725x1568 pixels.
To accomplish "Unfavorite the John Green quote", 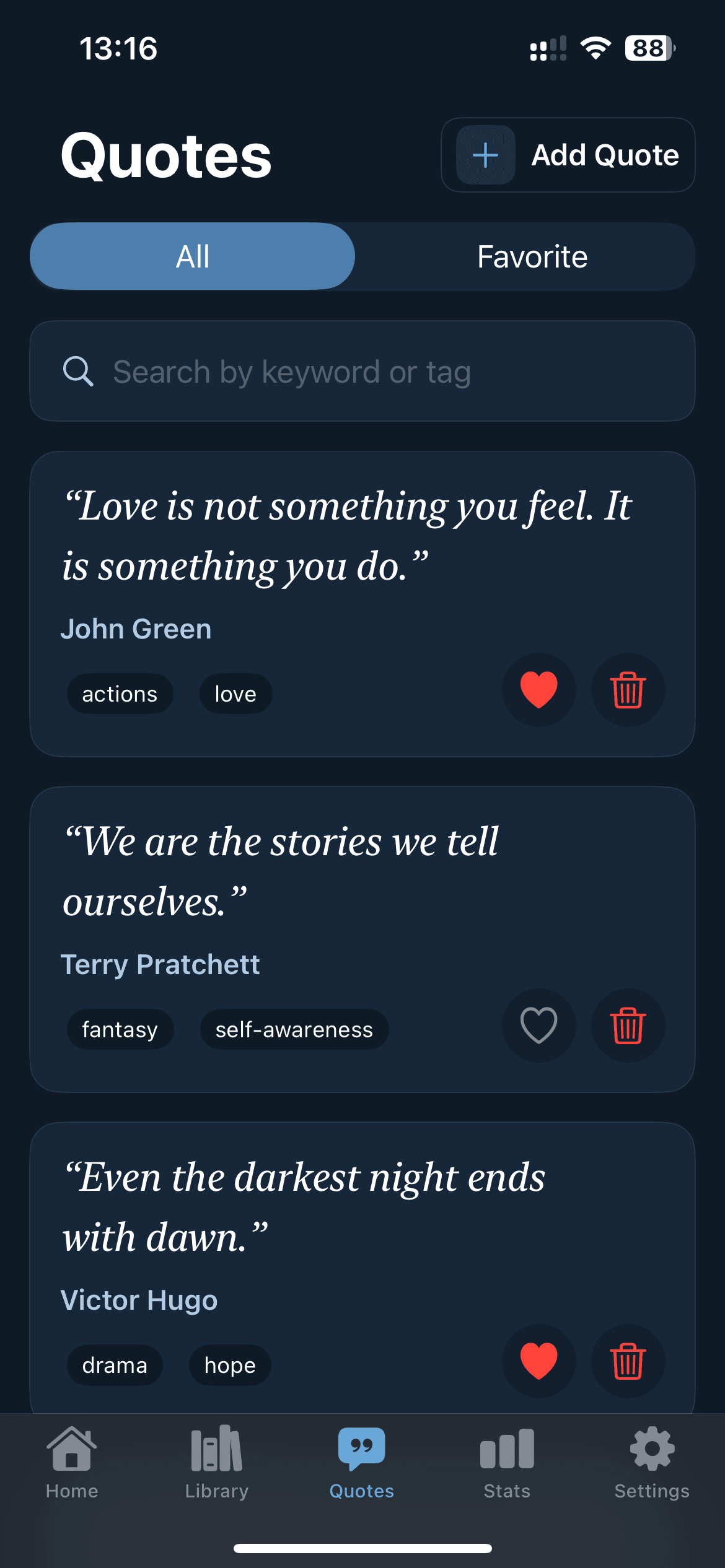I will (538, 690).
